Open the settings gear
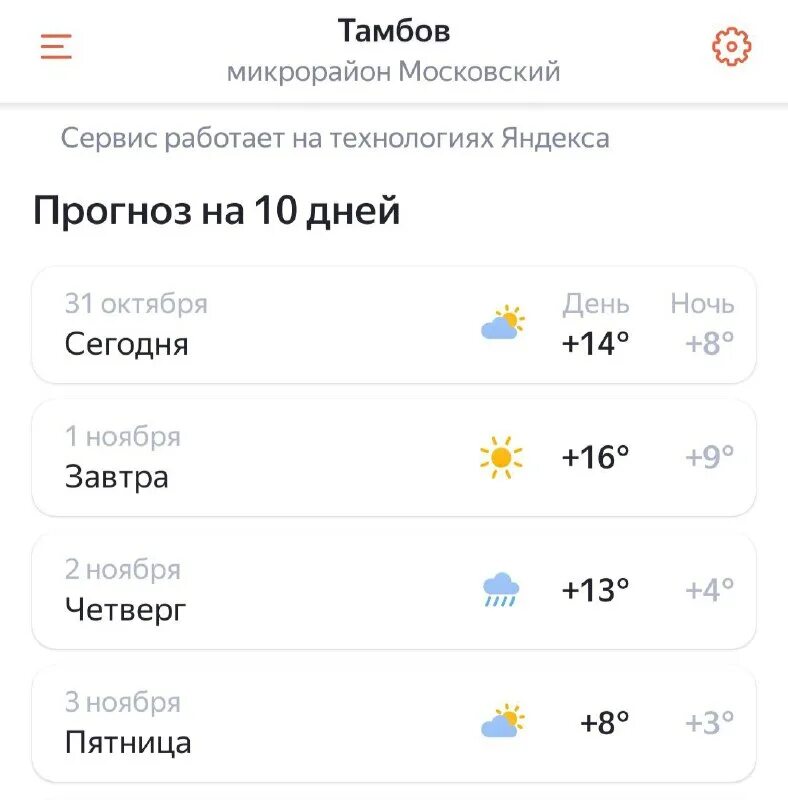The height and width of the screenshot is (800, 788). (x=731, y=47)
